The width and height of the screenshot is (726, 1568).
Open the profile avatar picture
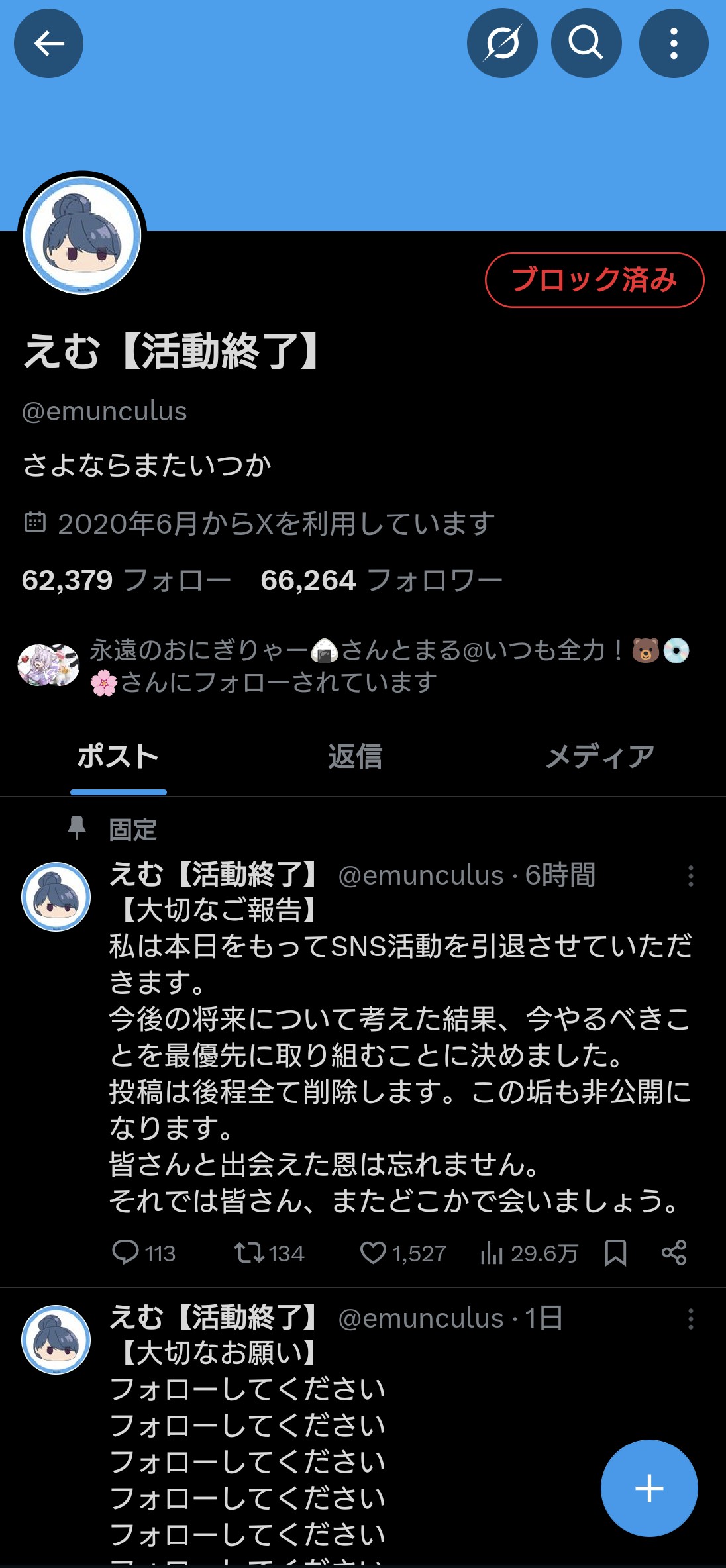[82, 236]
